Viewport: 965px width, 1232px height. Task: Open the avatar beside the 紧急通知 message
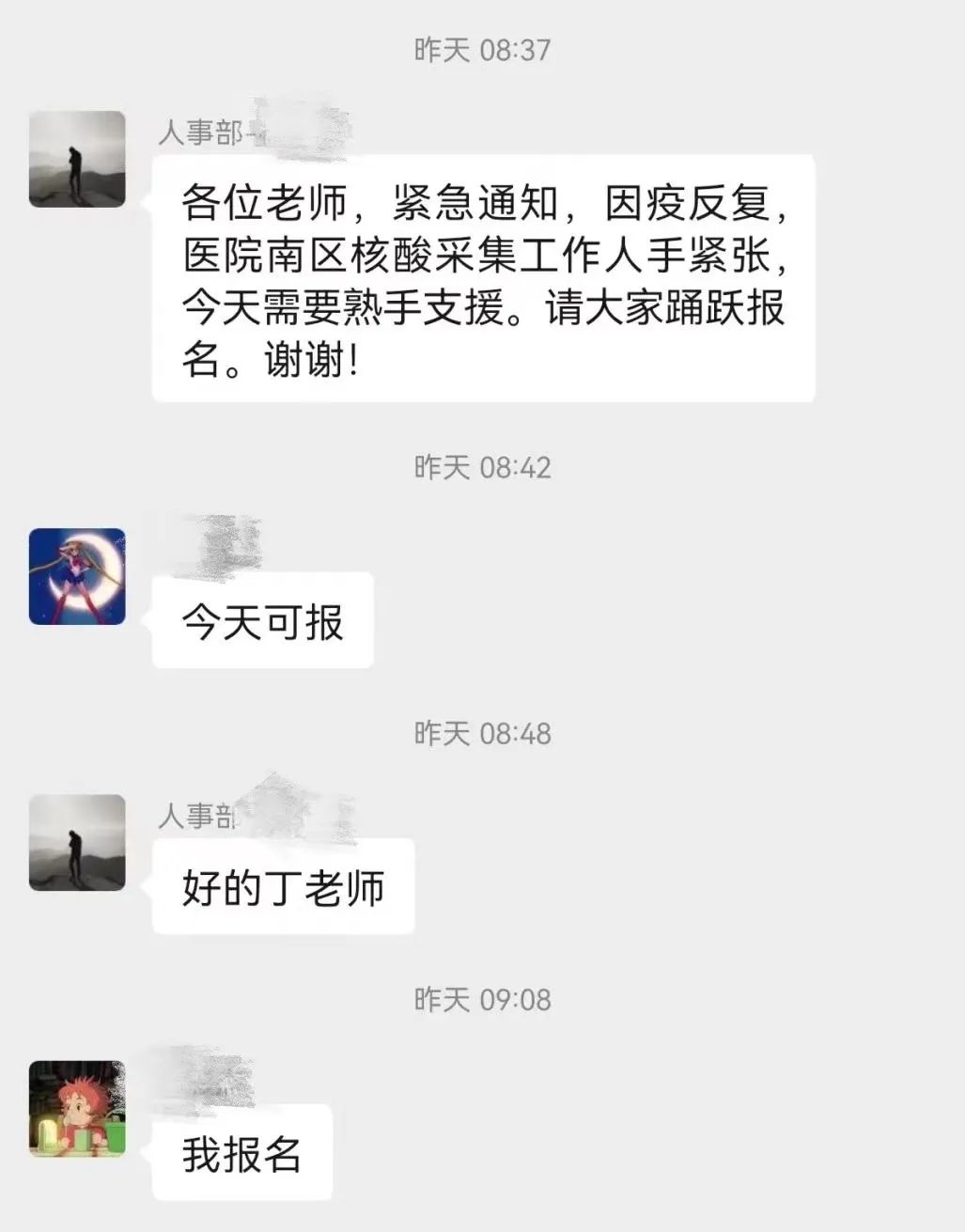[x=77, y=159]
